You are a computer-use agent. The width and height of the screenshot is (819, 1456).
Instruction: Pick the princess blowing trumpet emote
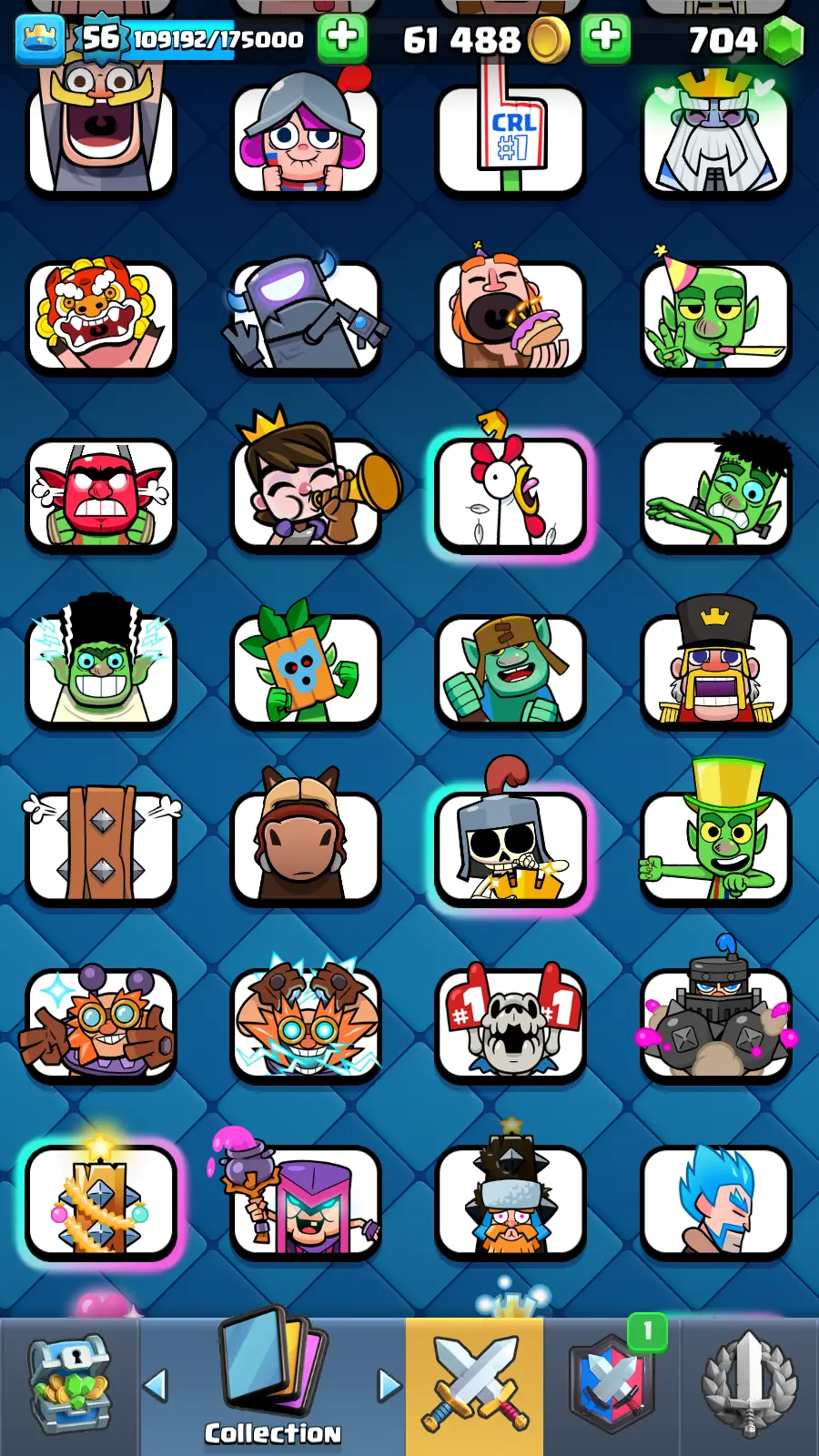click(x=306, y=493)
